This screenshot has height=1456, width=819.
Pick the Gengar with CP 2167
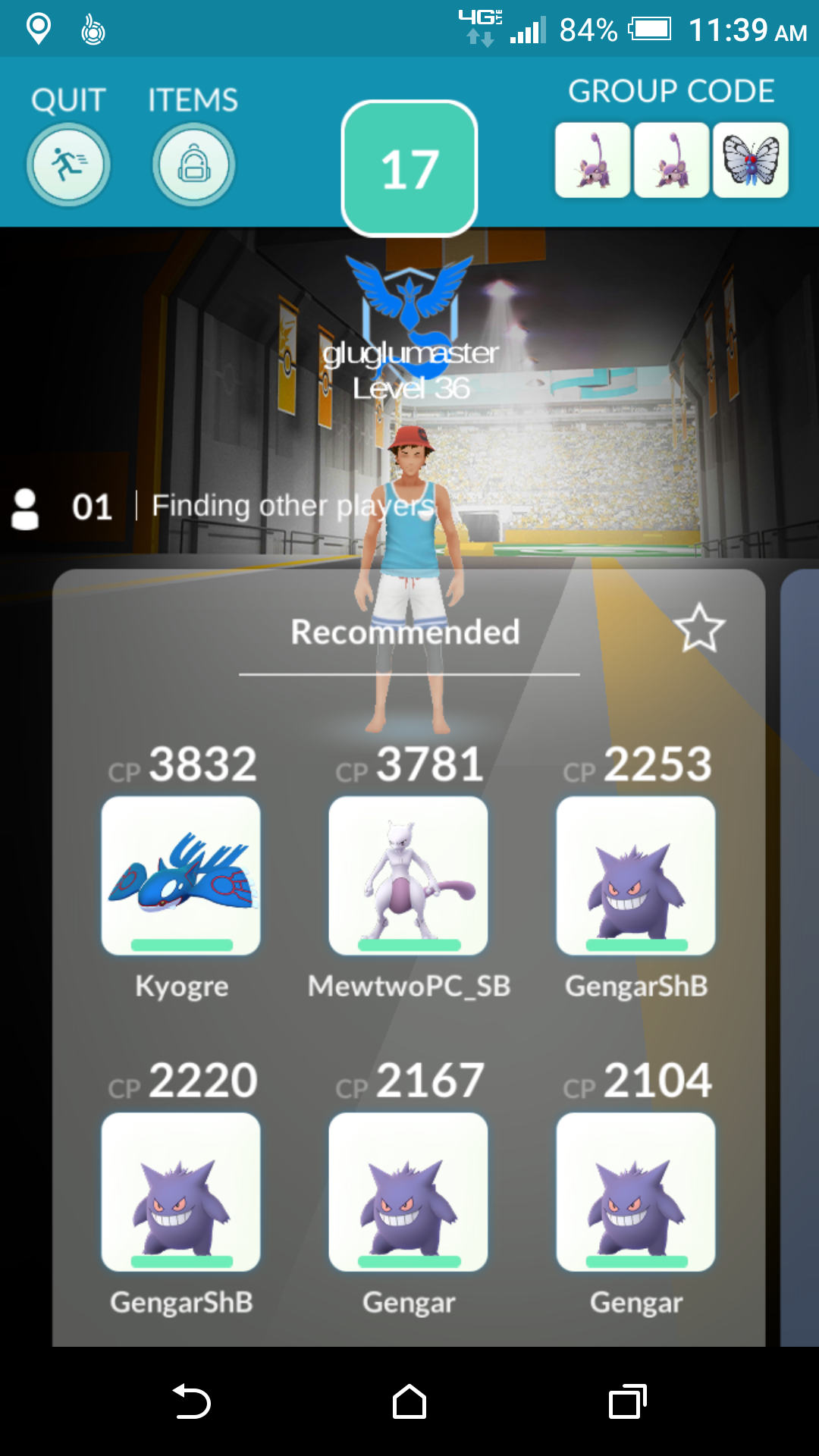pyautogui.click(x=409, y=1192)
